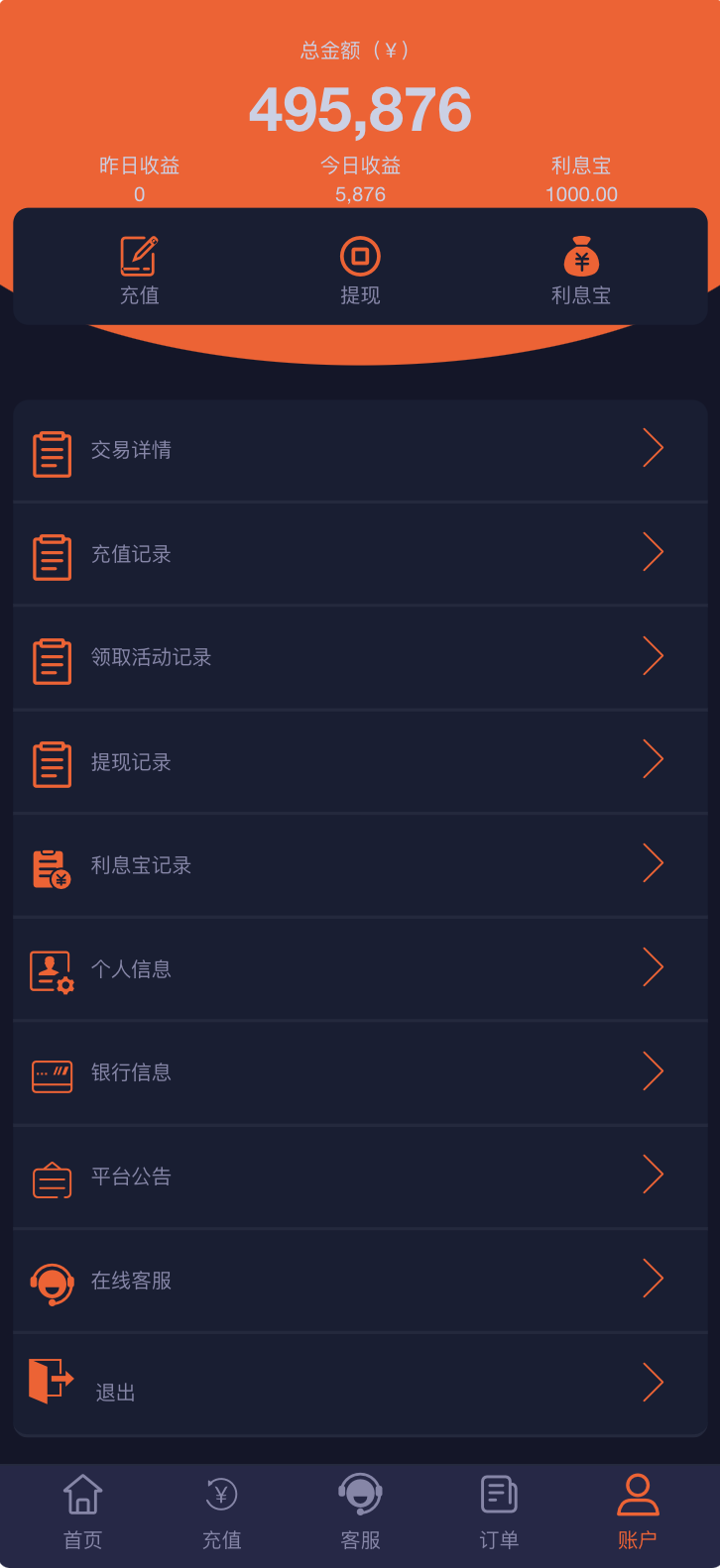Viewport: 720px width, 1568px height.
Task: Click the 客服 headset icon in bottom navigation
Action: click(360, 1495)
